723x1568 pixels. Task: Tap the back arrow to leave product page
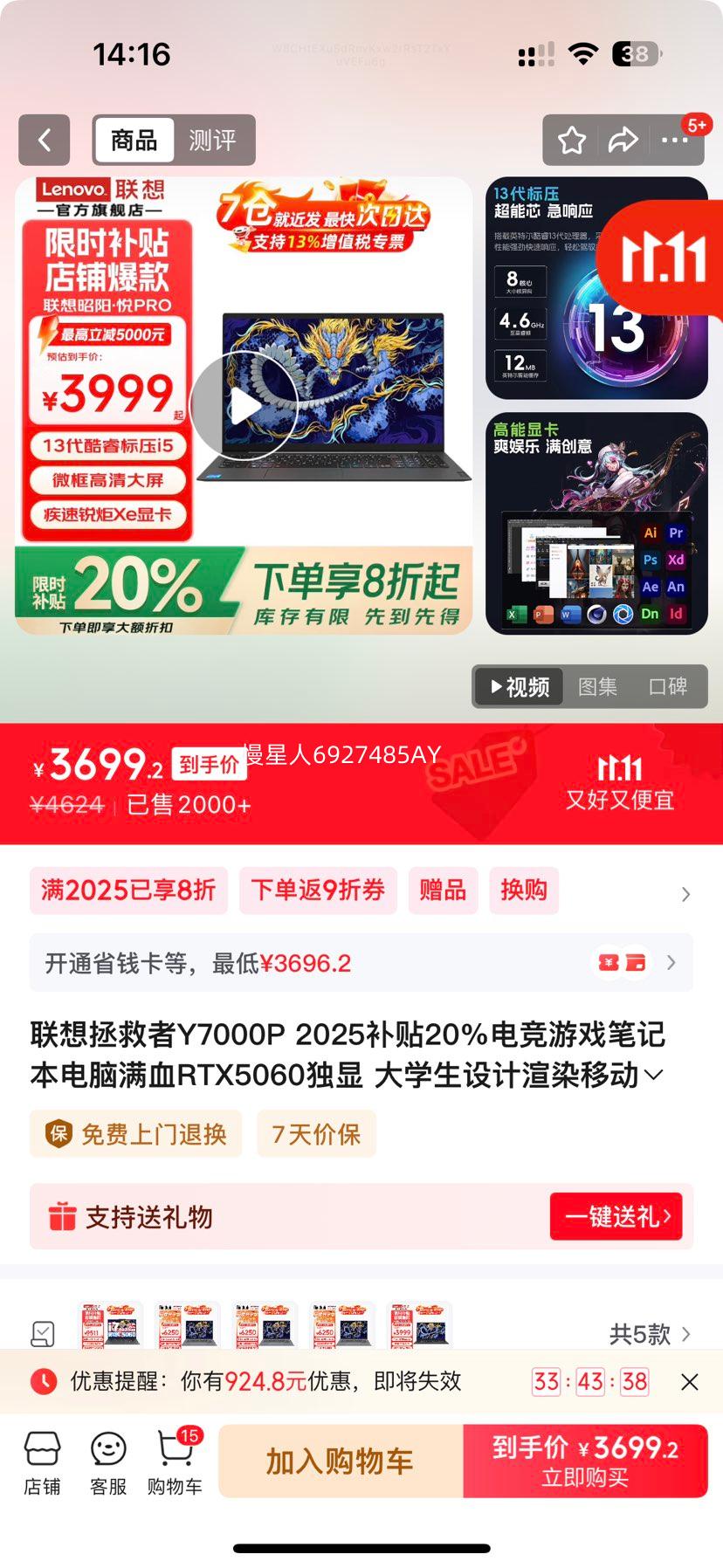[44, 141]
